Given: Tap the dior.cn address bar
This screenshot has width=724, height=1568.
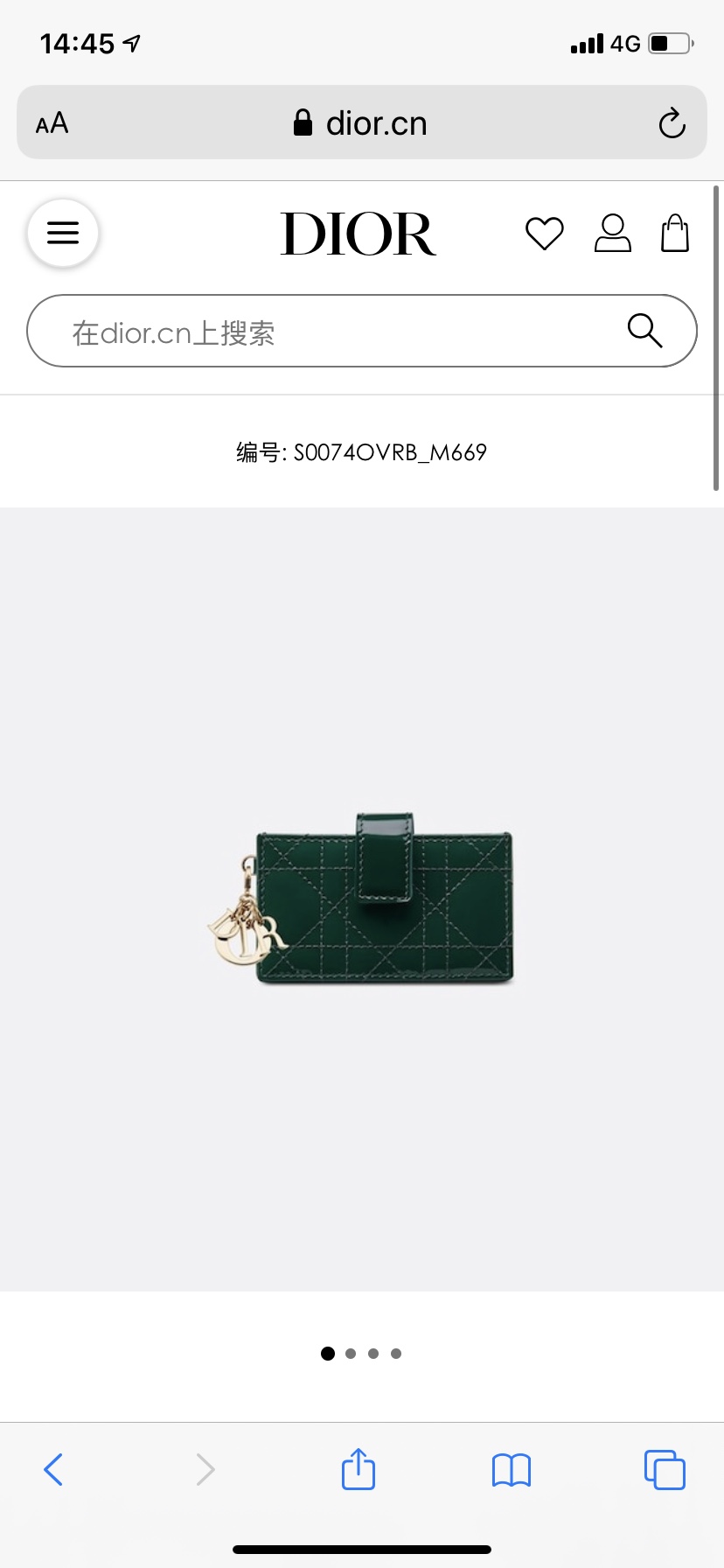Looking at the screenshot, I should pos(360,123).
